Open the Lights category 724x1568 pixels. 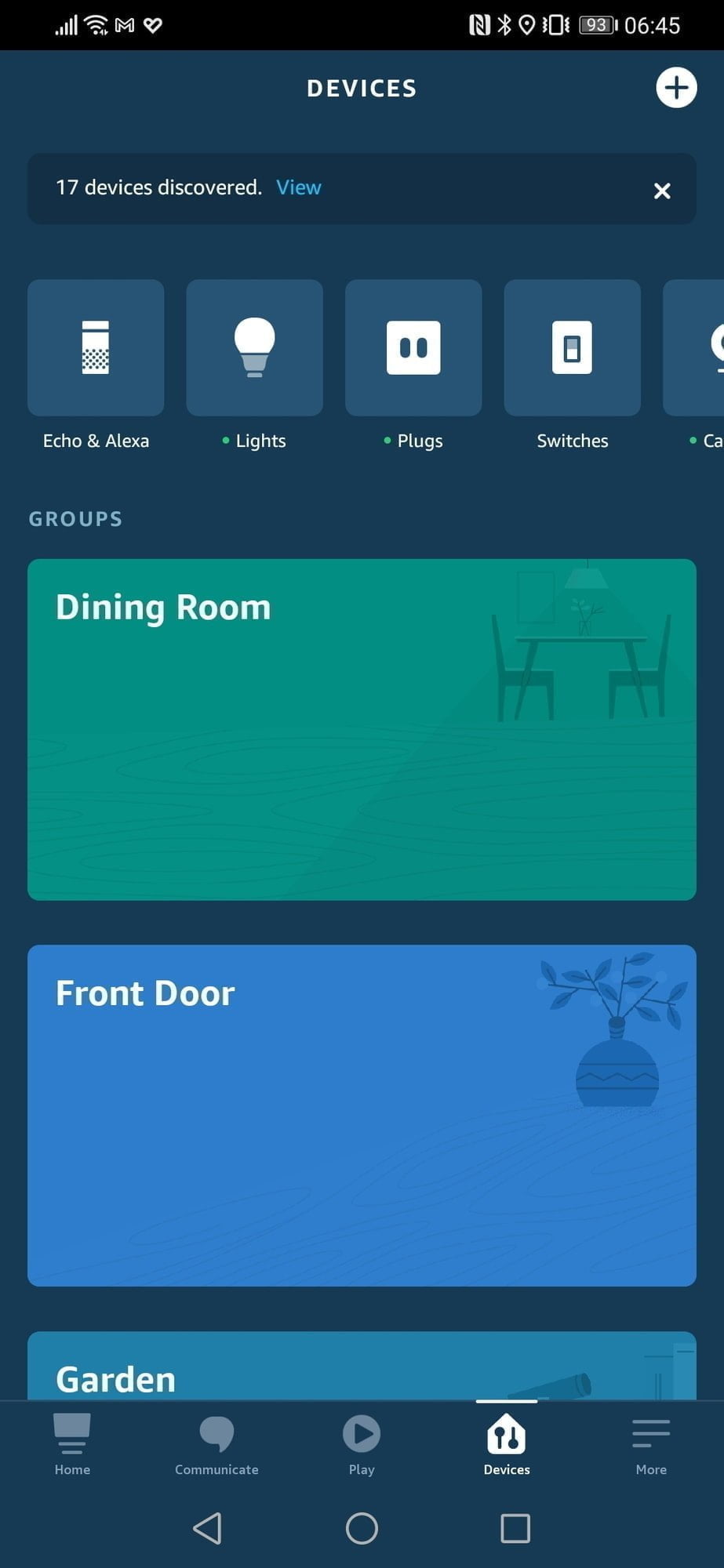tap(254, 348)
